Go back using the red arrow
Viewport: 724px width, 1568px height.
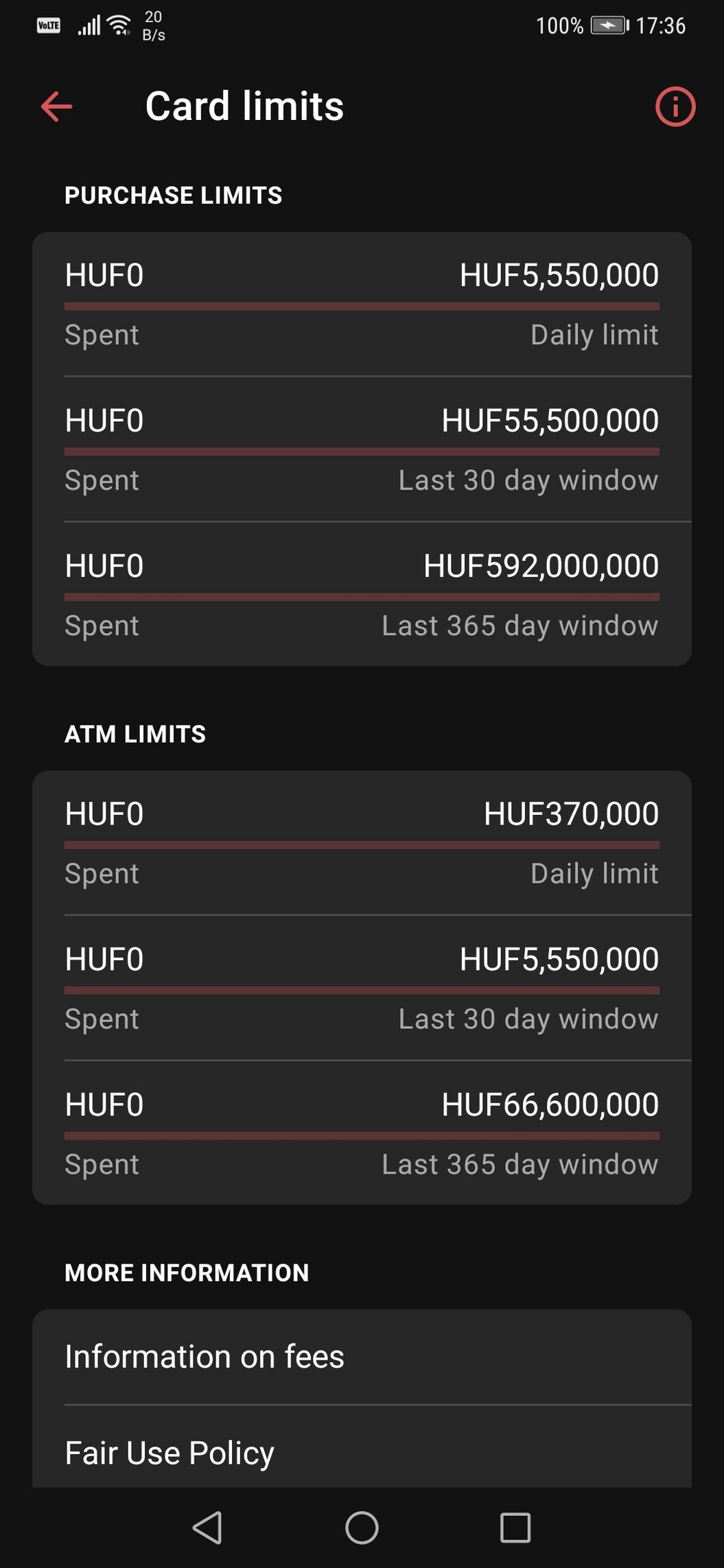click(56, 106)
